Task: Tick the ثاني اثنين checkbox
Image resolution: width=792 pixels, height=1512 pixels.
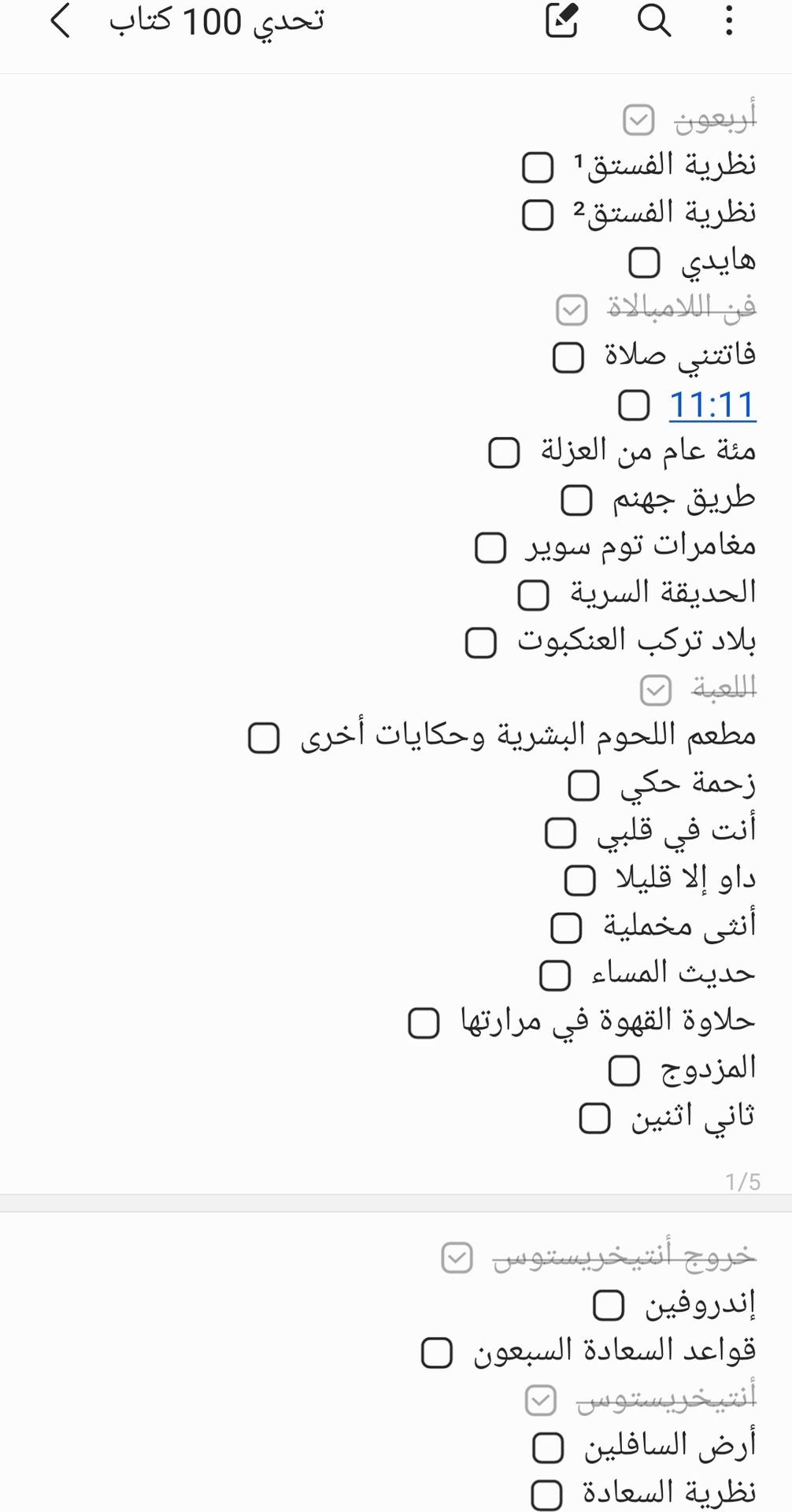Action: point(594,1118)
